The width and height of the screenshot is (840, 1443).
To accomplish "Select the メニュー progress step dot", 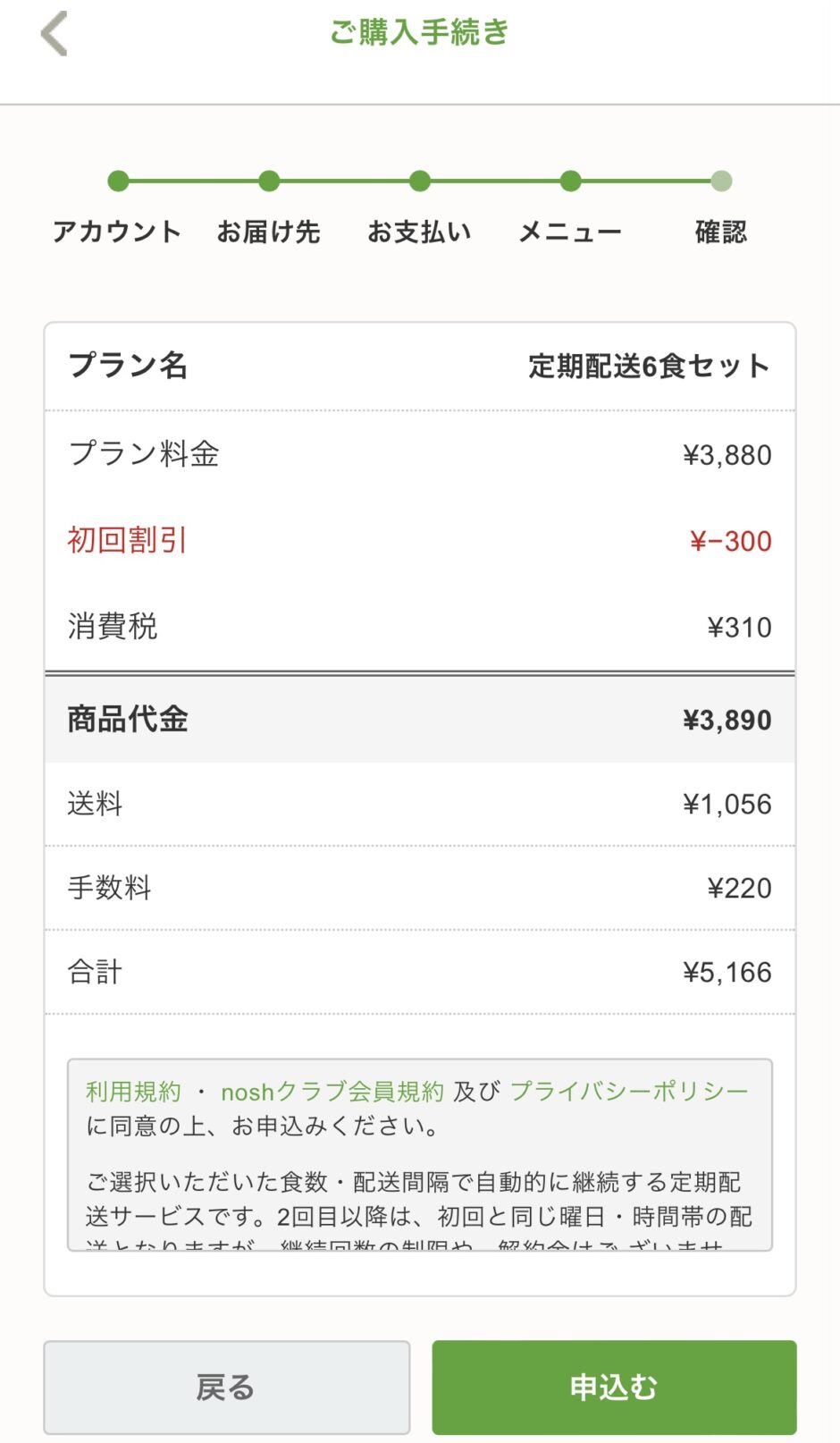I will 571,180.
